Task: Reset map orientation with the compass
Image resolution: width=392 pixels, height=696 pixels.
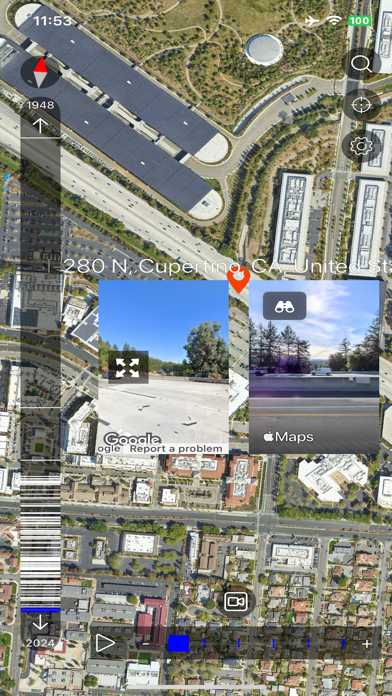Action: [40, 73]
